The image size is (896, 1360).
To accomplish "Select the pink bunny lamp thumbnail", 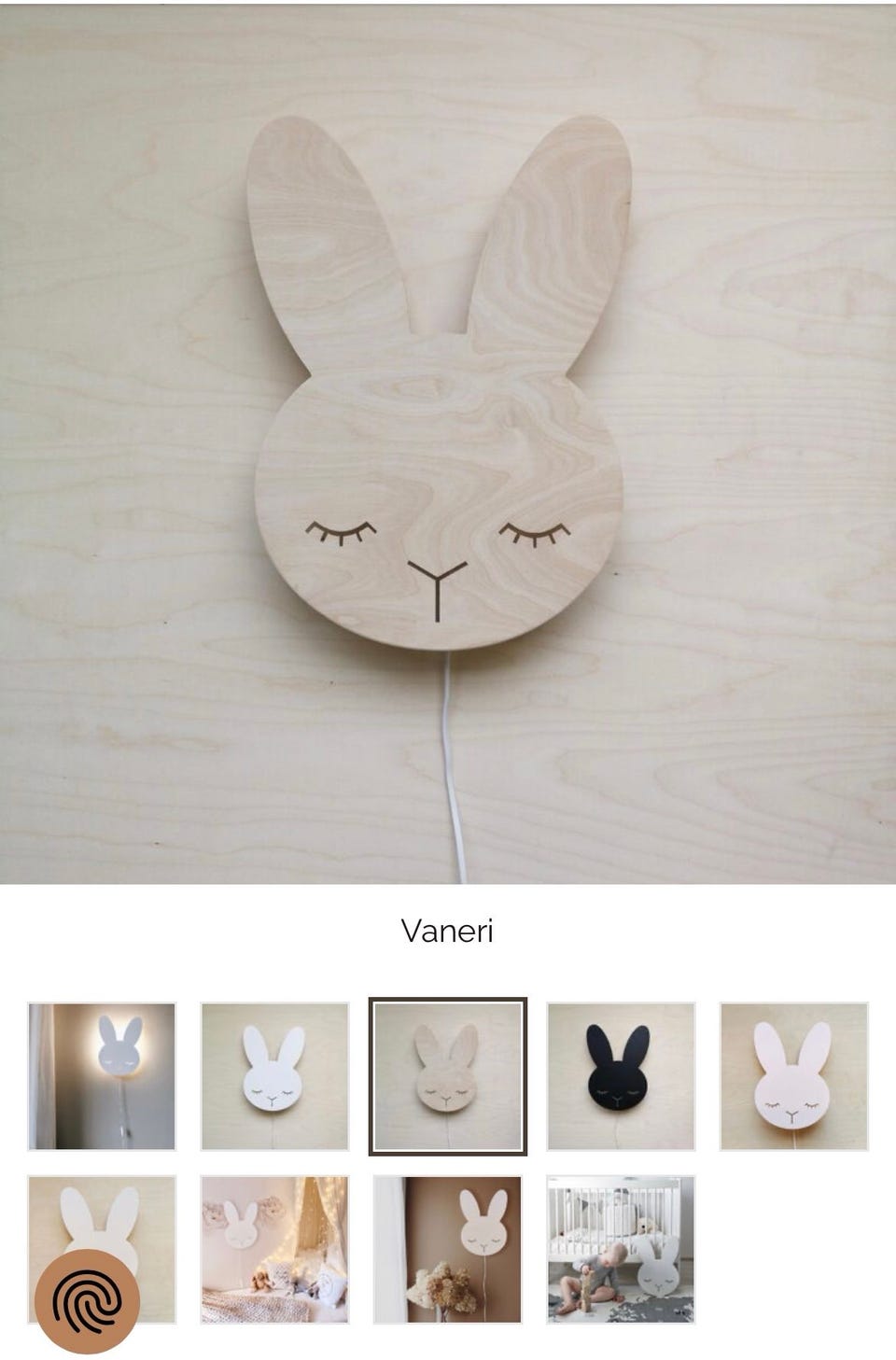I will pos(793,1076).
